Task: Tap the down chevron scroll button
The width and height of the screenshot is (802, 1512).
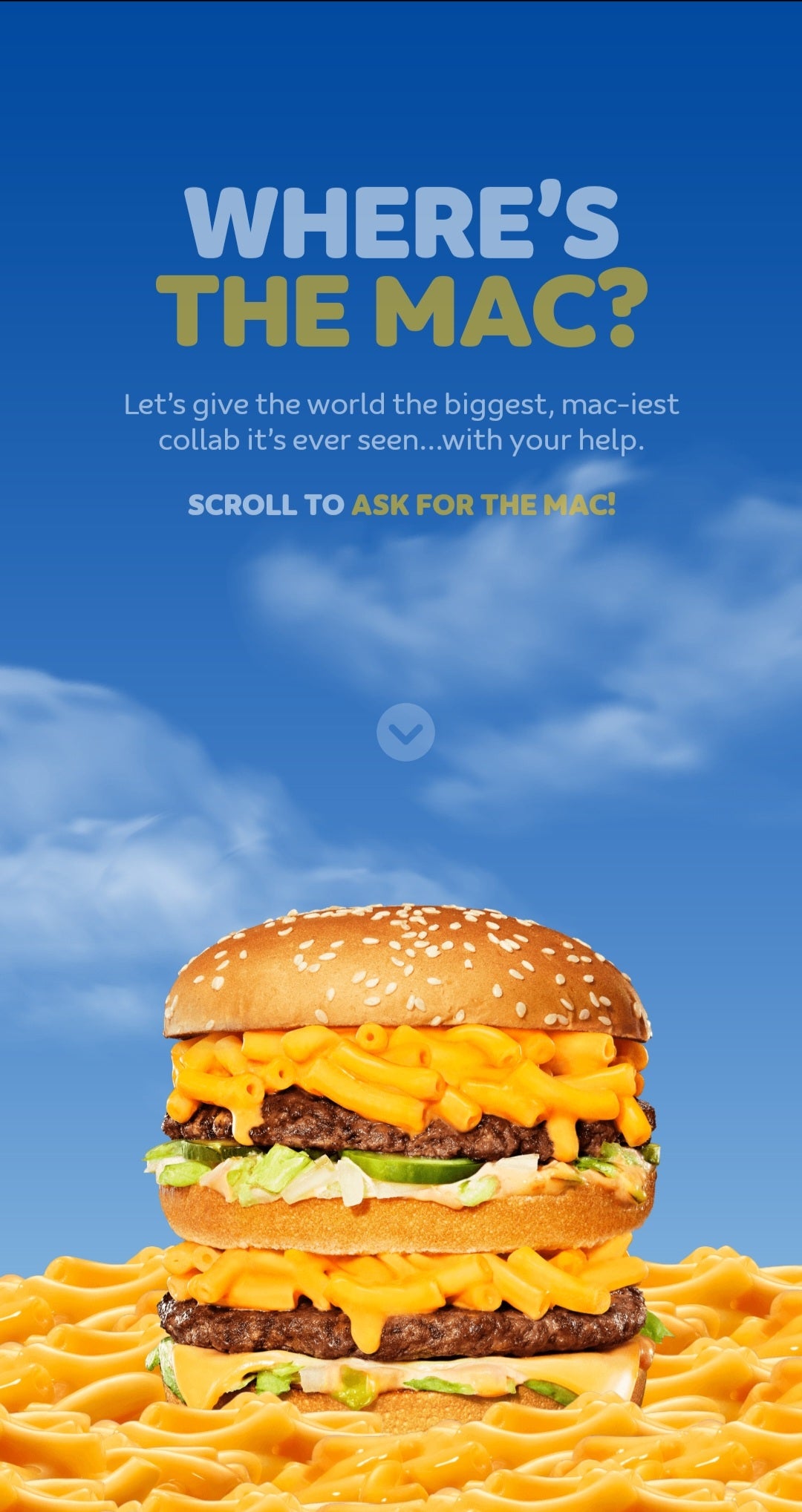Action: click(405, 732)
